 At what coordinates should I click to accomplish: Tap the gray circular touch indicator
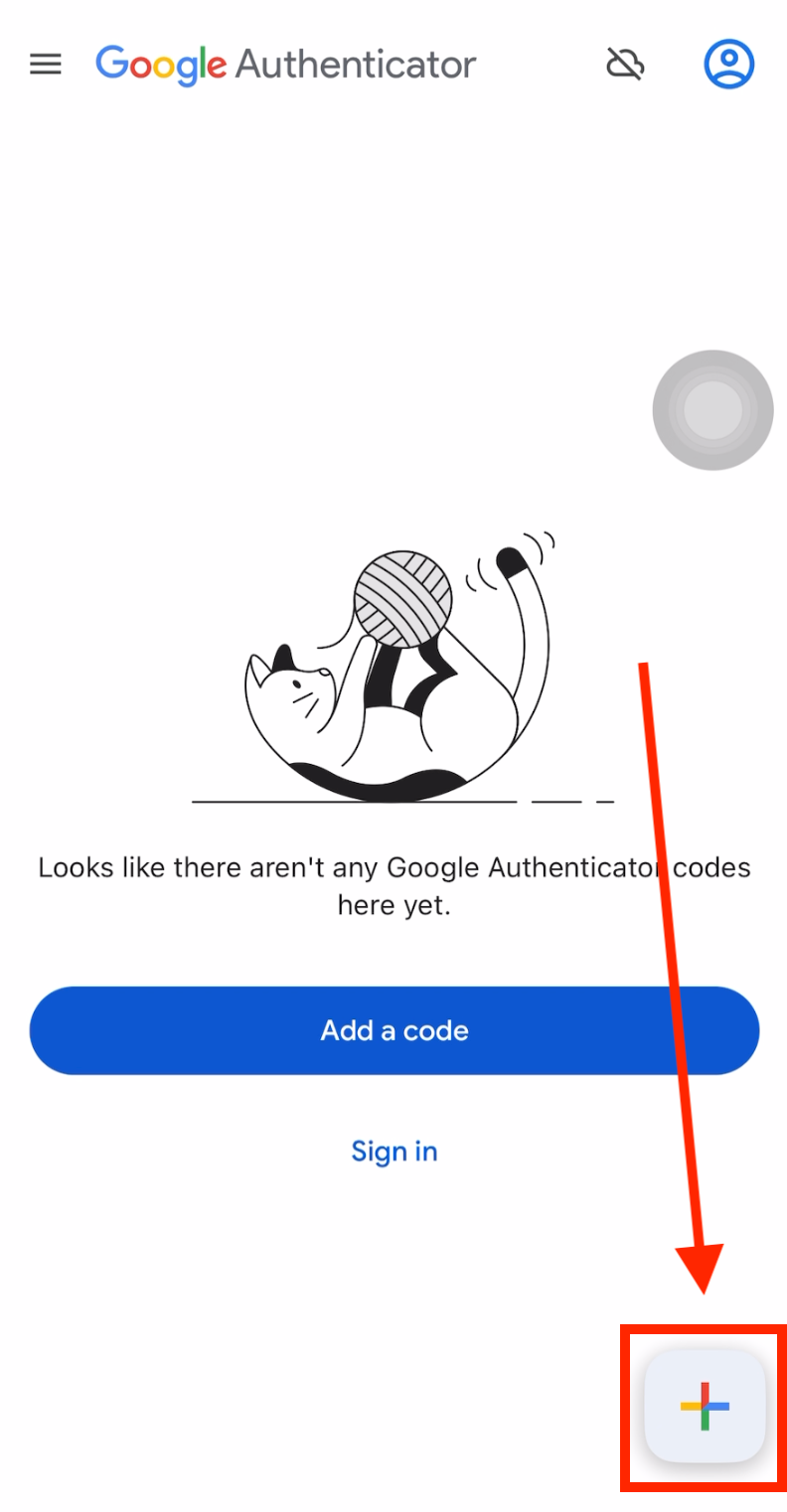click(x=711, y=409)
